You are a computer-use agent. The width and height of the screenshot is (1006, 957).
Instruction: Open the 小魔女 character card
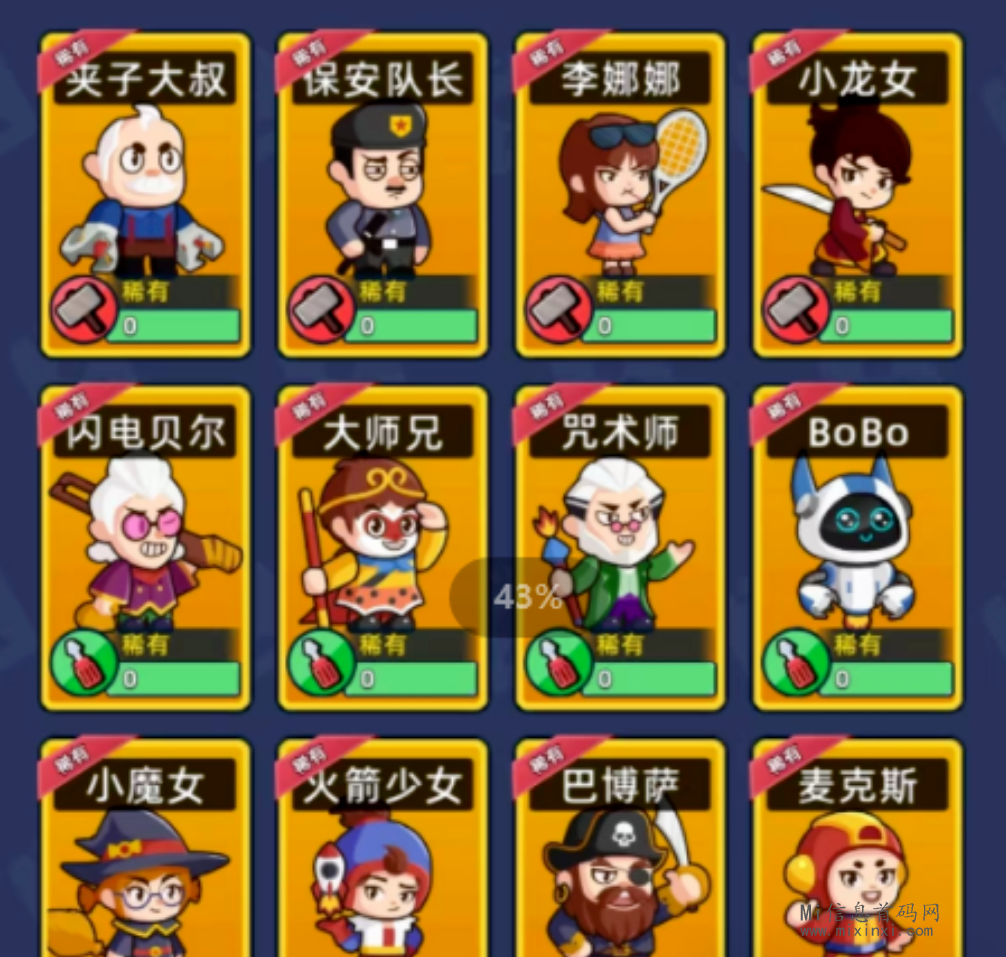pyautogui.click(x=145, y=860)
